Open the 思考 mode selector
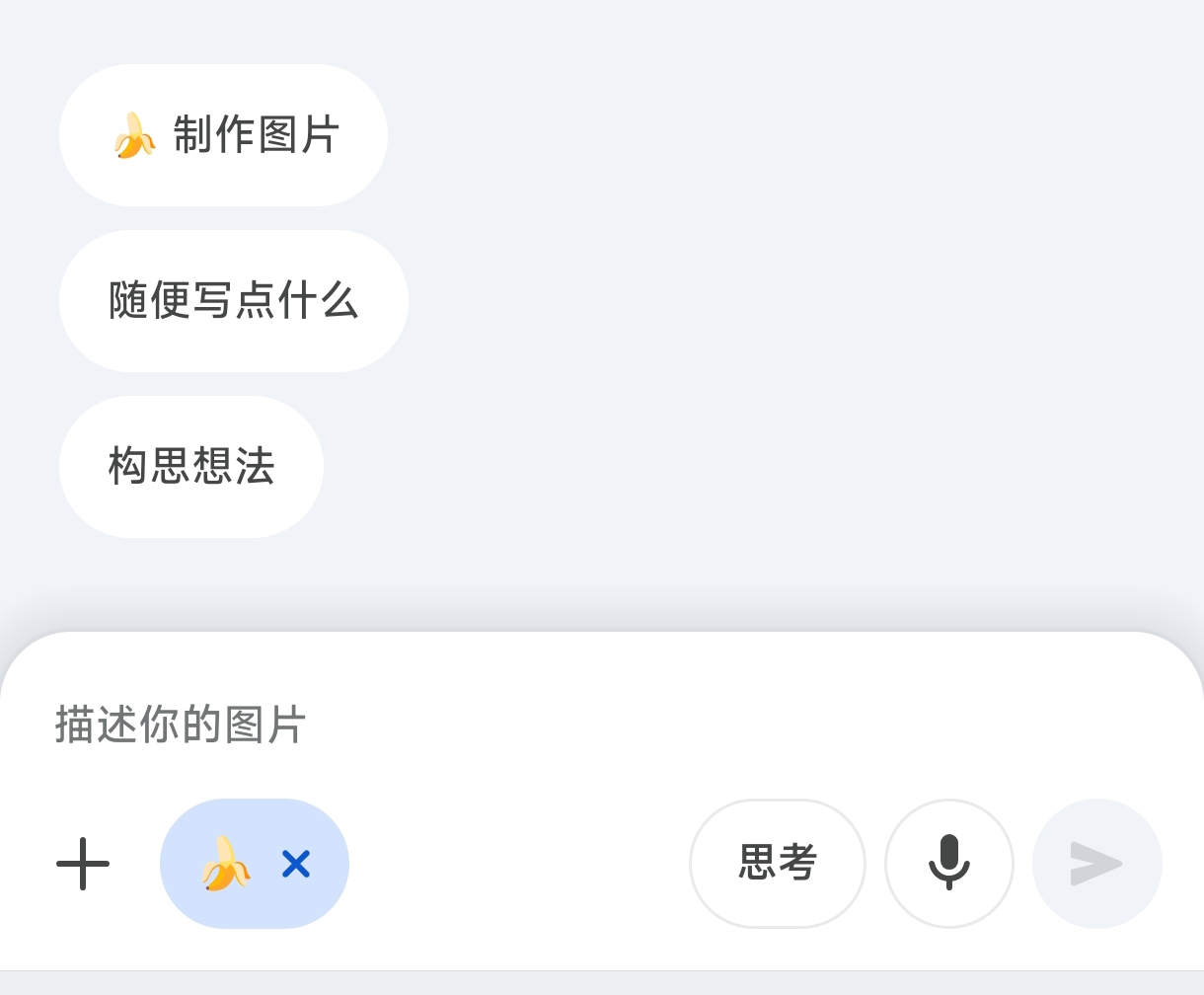The height and width of the screenshot is (995, 1204). [777, 864]
